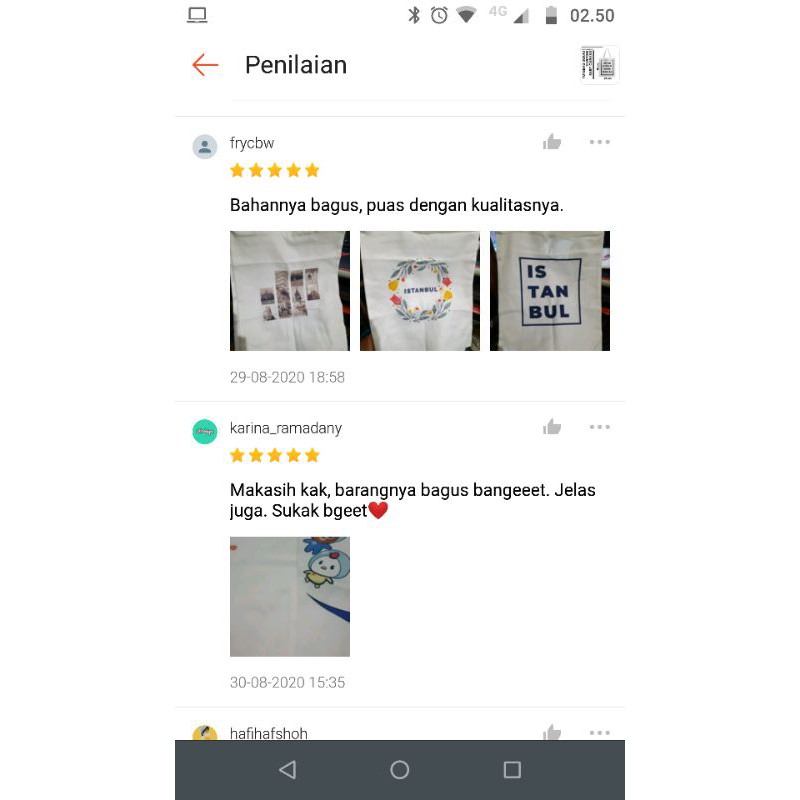The height and width of the screenshot is (800, 800).
Task: Open more options for karina_ramadany's review
Action: point(600,427)
